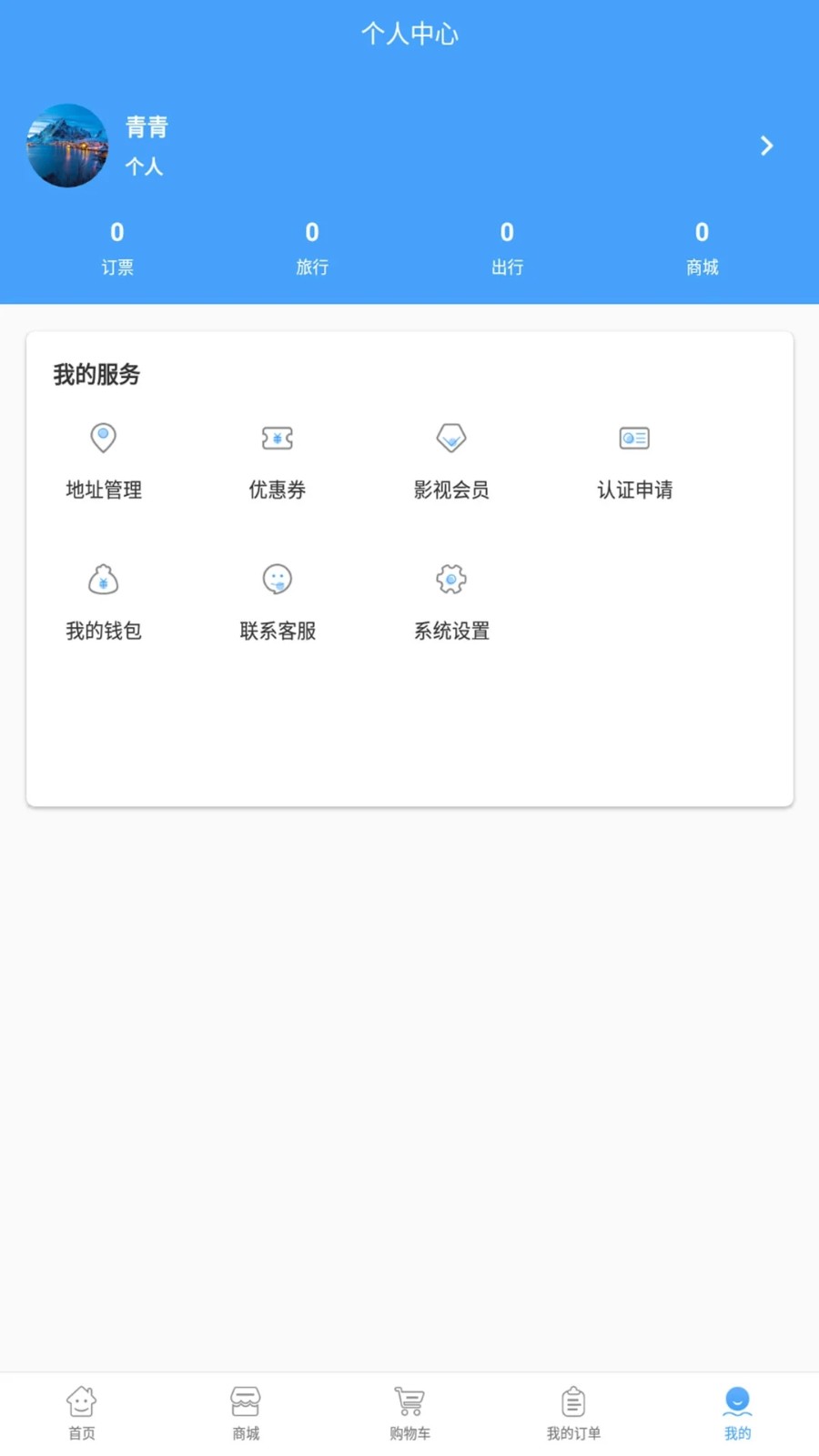The width and height of the screenshot is (819, 1456).
Task: Open 影视会员 movie membership icon
Action: [x=451, y=438]
